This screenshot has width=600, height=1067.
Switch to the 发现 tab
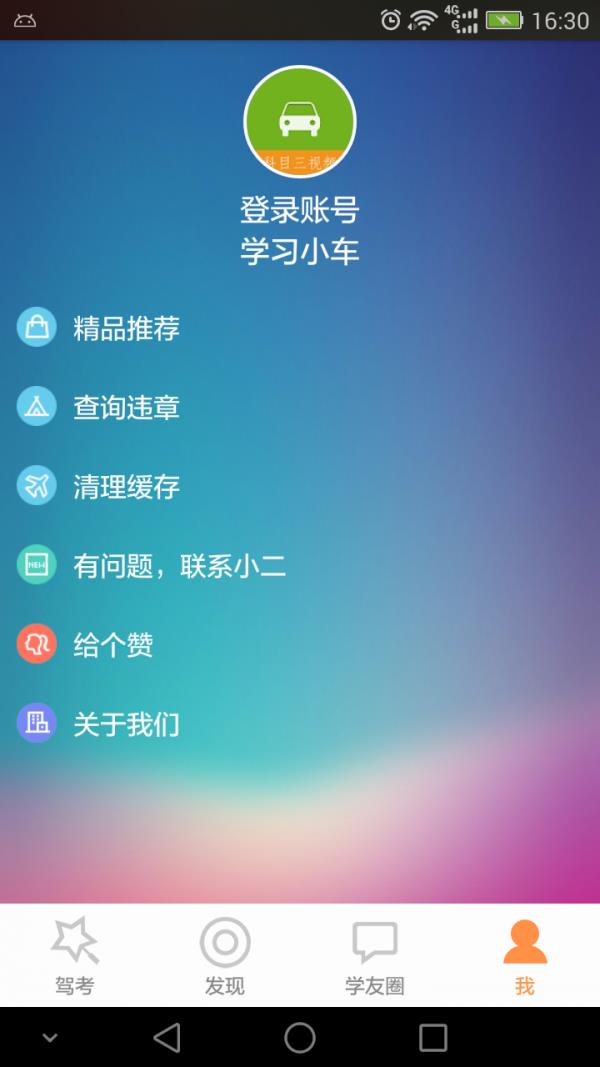pyautogui.click(x=225, y=956)
